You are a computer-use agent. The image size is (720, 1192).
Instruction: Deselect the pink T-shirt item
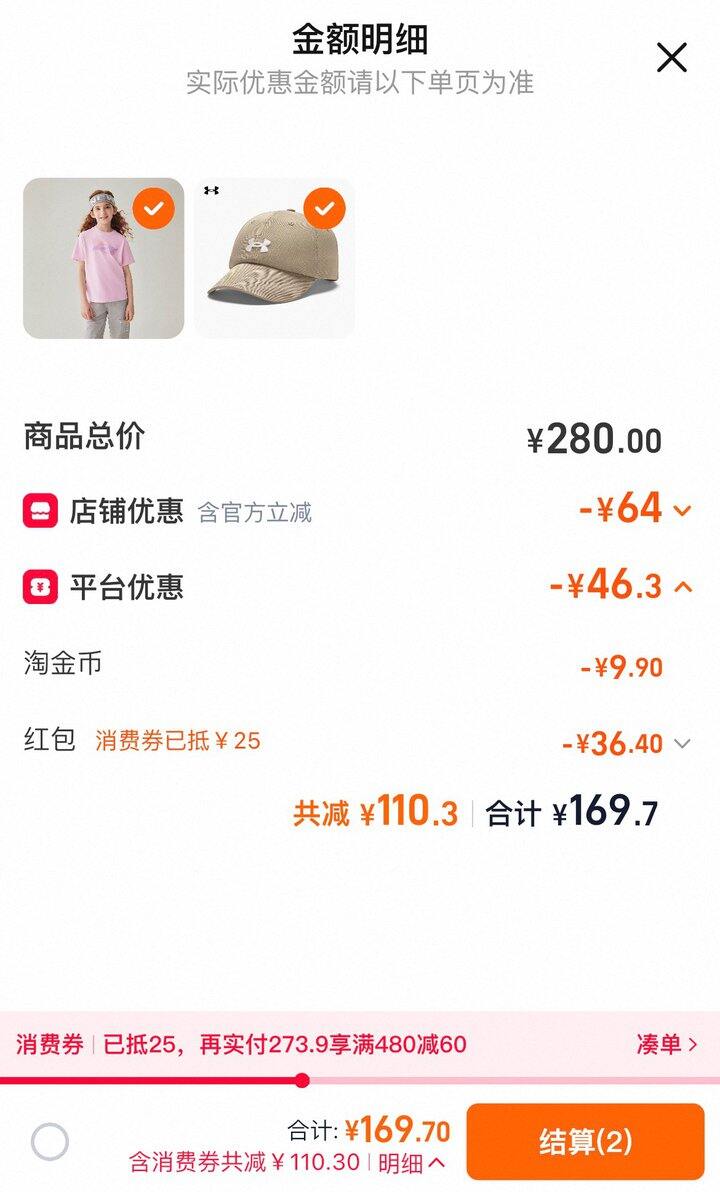[x=153, y=209]
